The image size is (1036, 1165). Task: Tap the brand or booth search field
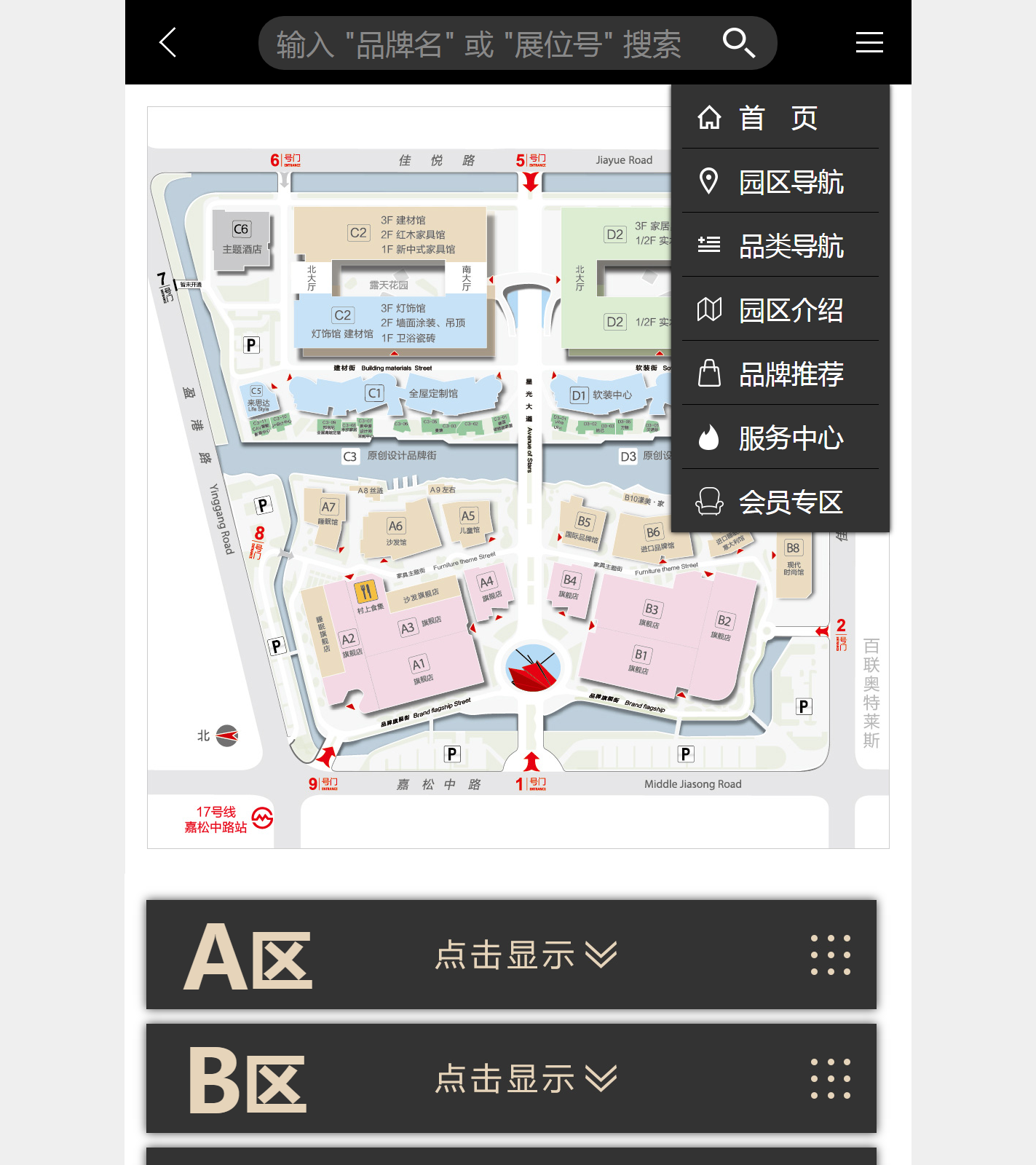(x=481, y=44)
